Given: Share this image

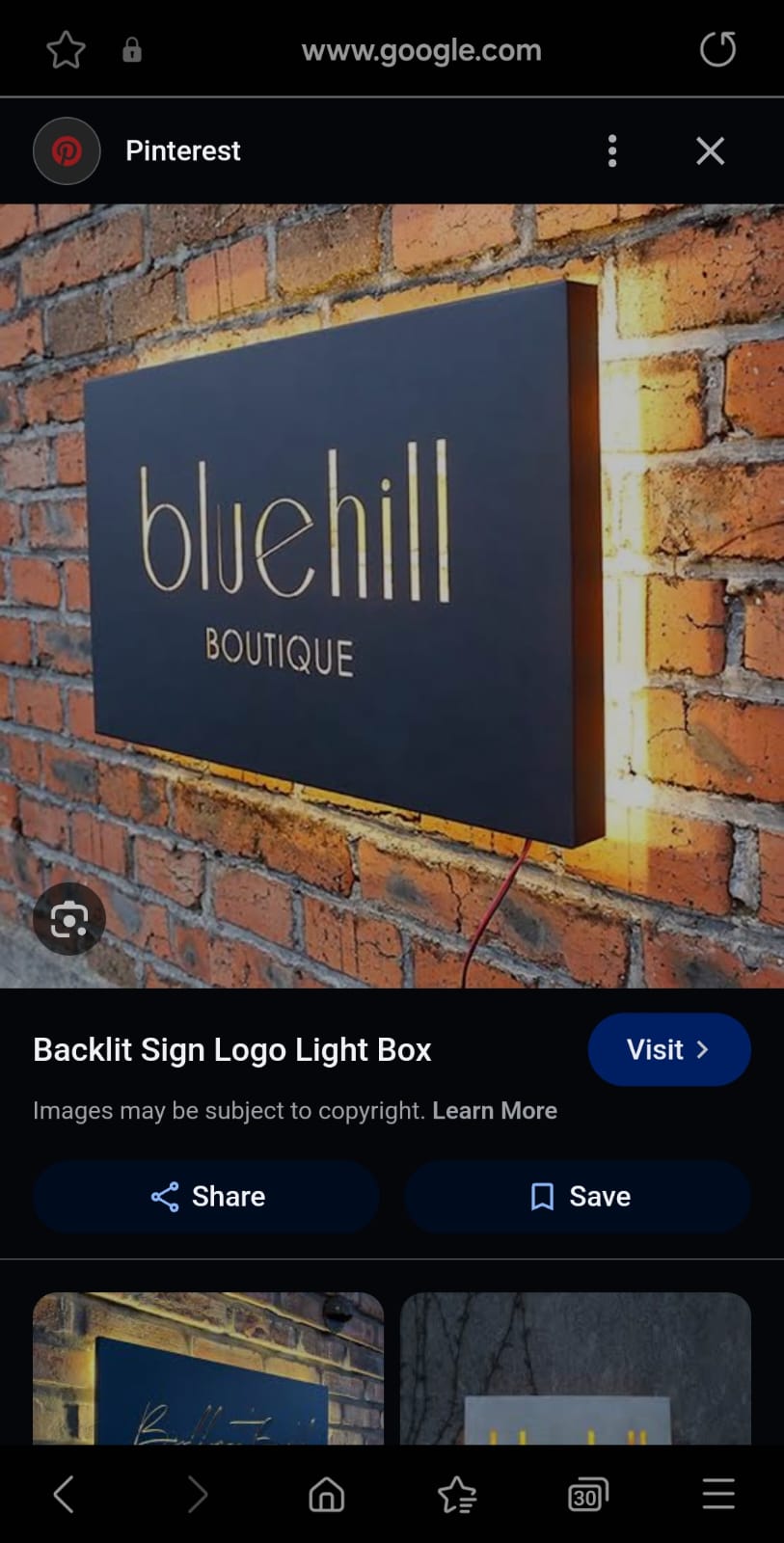Looking at the screenshot, I should 206,1197.
